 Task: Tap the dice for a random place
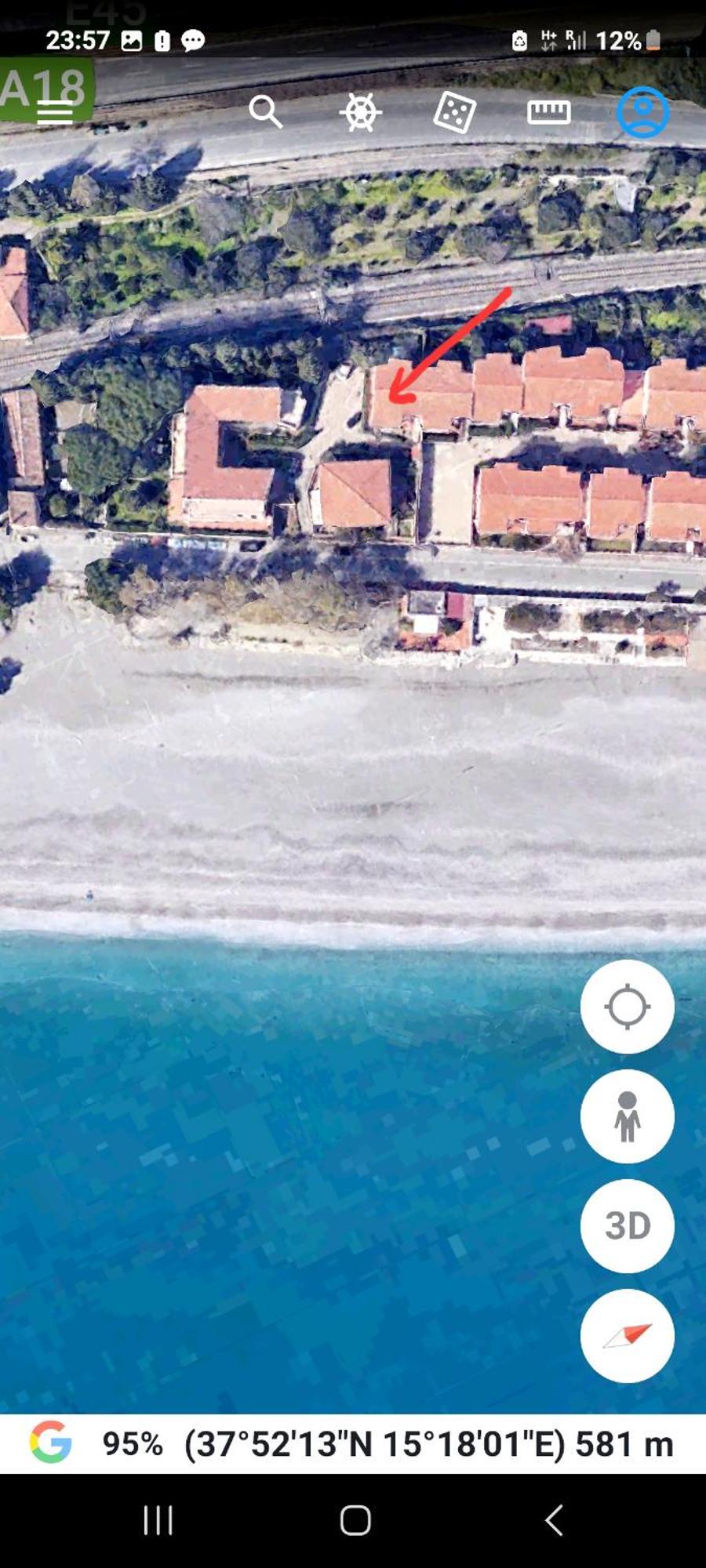pos(454,112)
